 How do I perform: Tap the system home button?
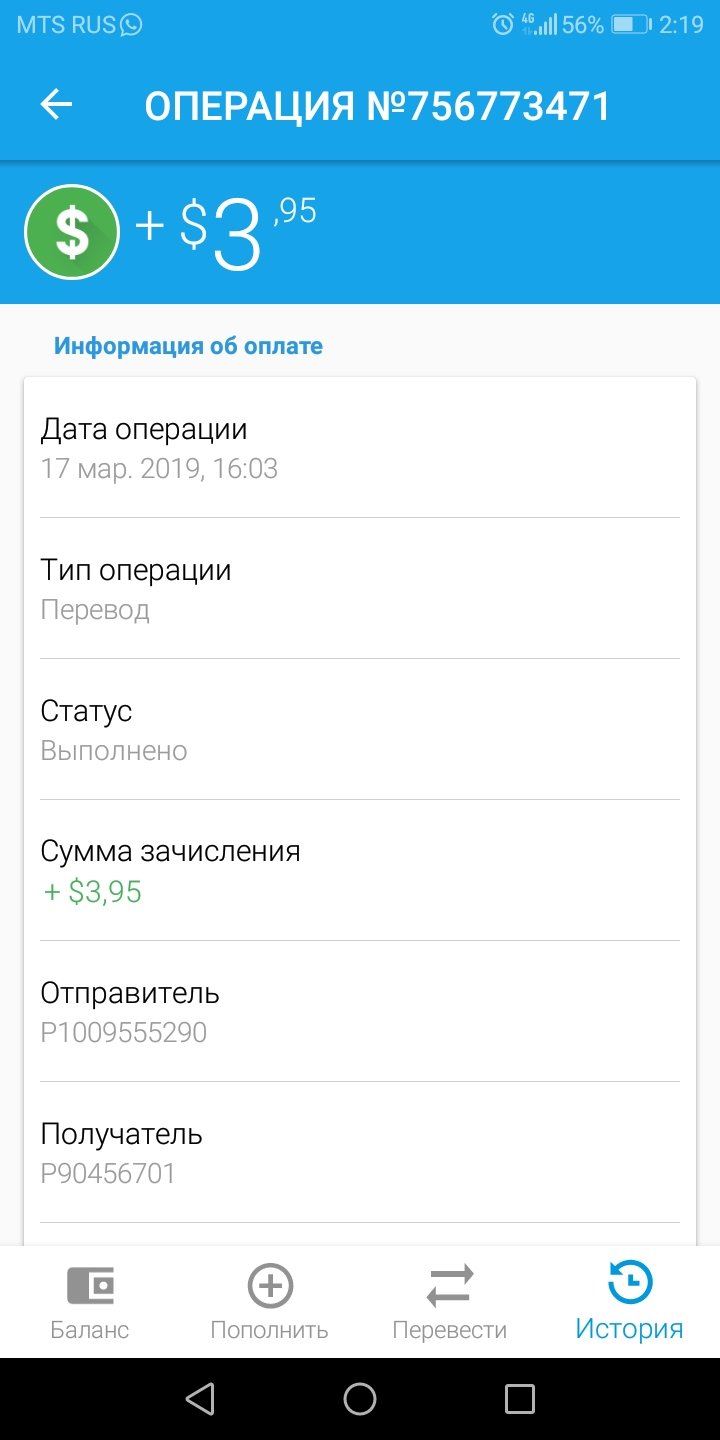click(360, 1399)
